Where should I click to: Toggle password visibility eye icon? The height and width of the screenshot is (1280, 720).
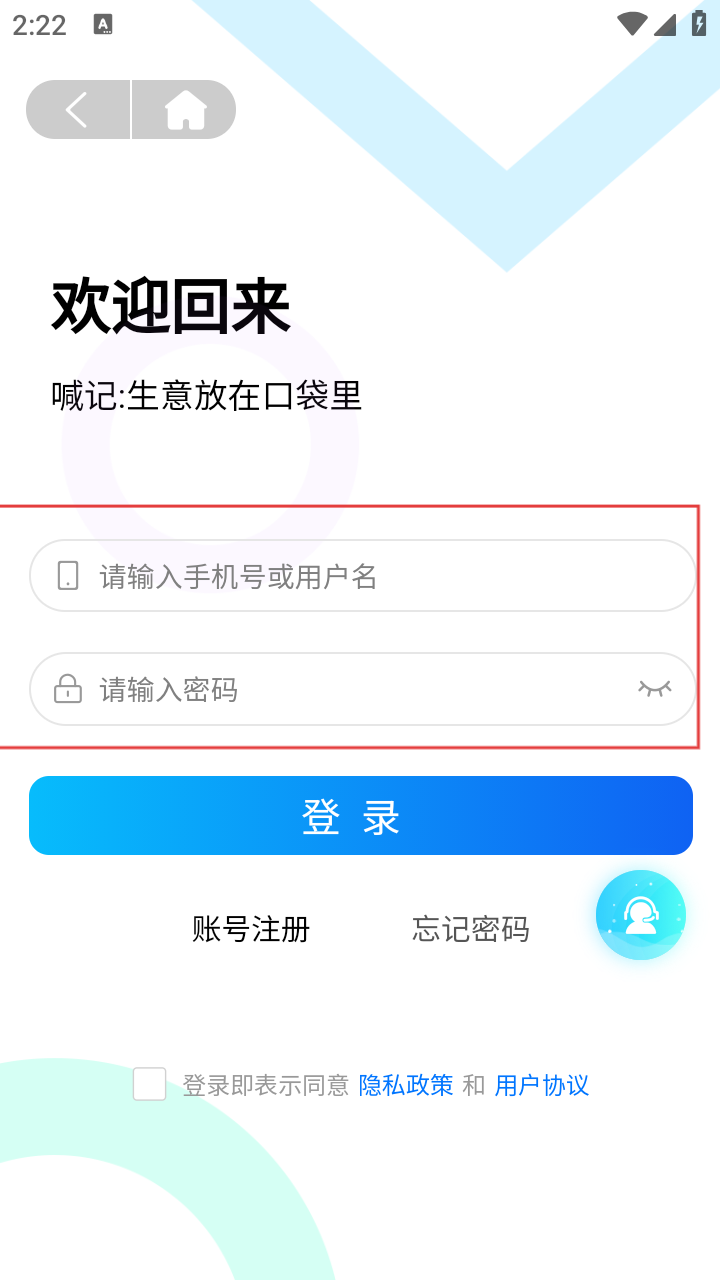tap(655, 688)
